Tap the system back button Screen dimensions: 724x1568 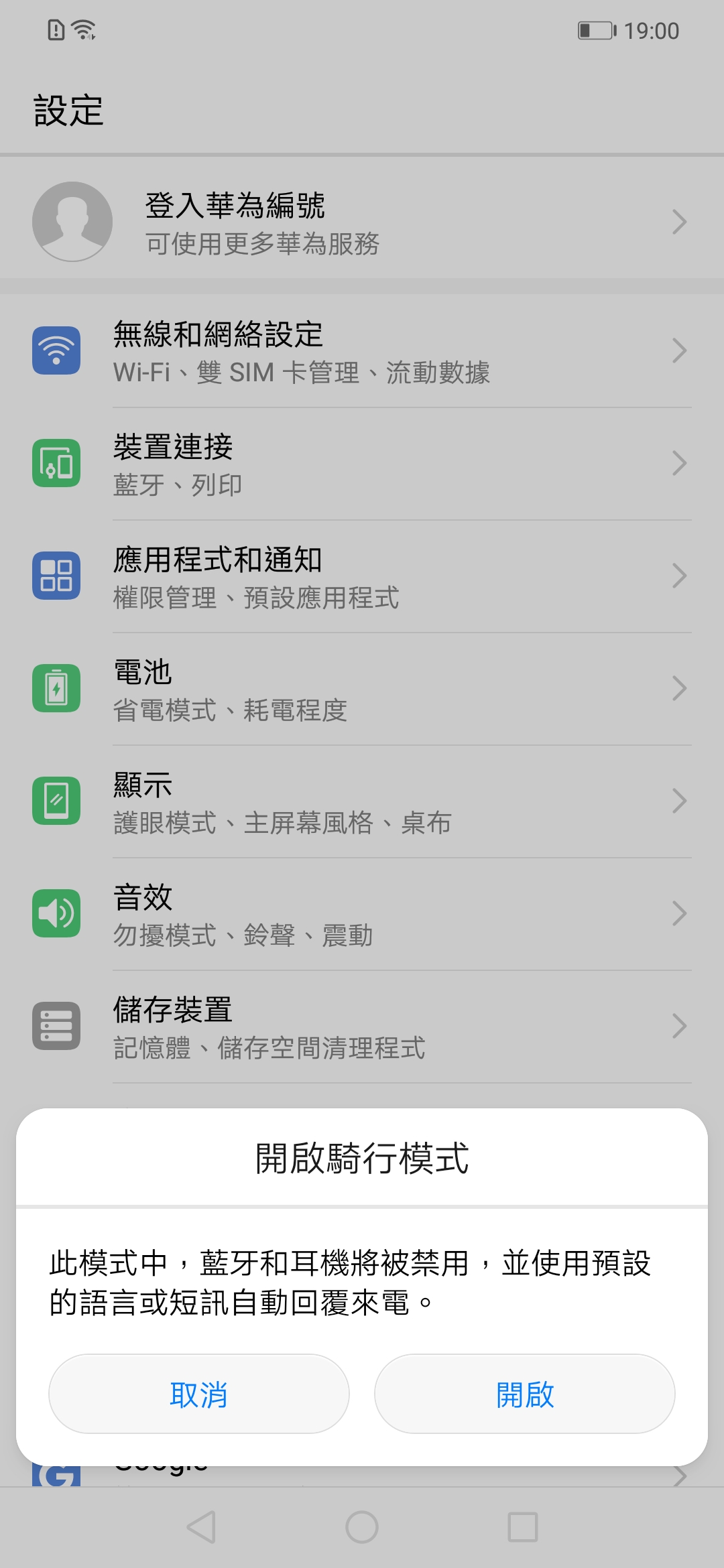201,1527
